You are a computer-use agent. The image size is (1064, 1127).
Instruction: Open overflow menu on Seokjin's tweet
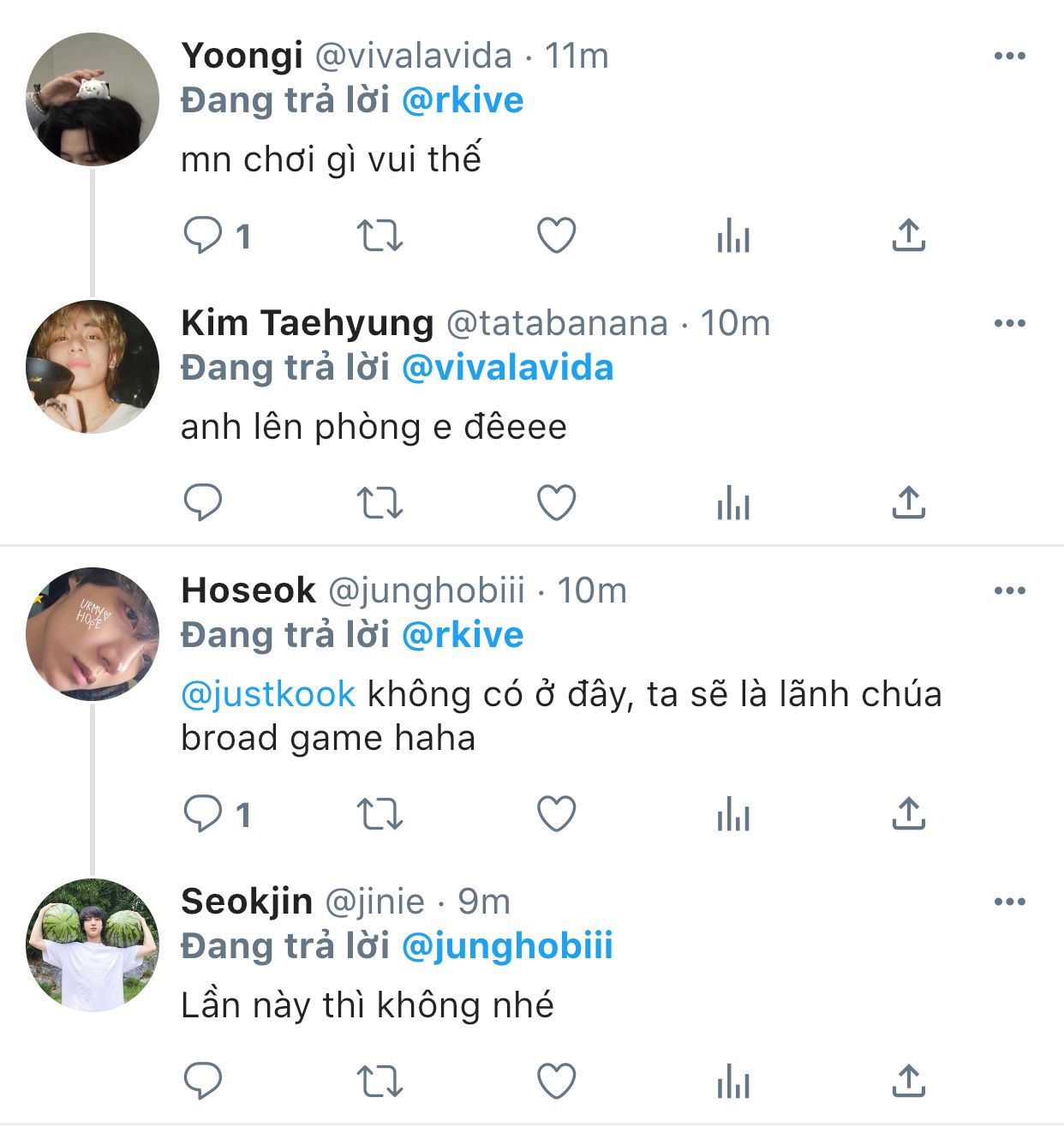[1009, 902]
